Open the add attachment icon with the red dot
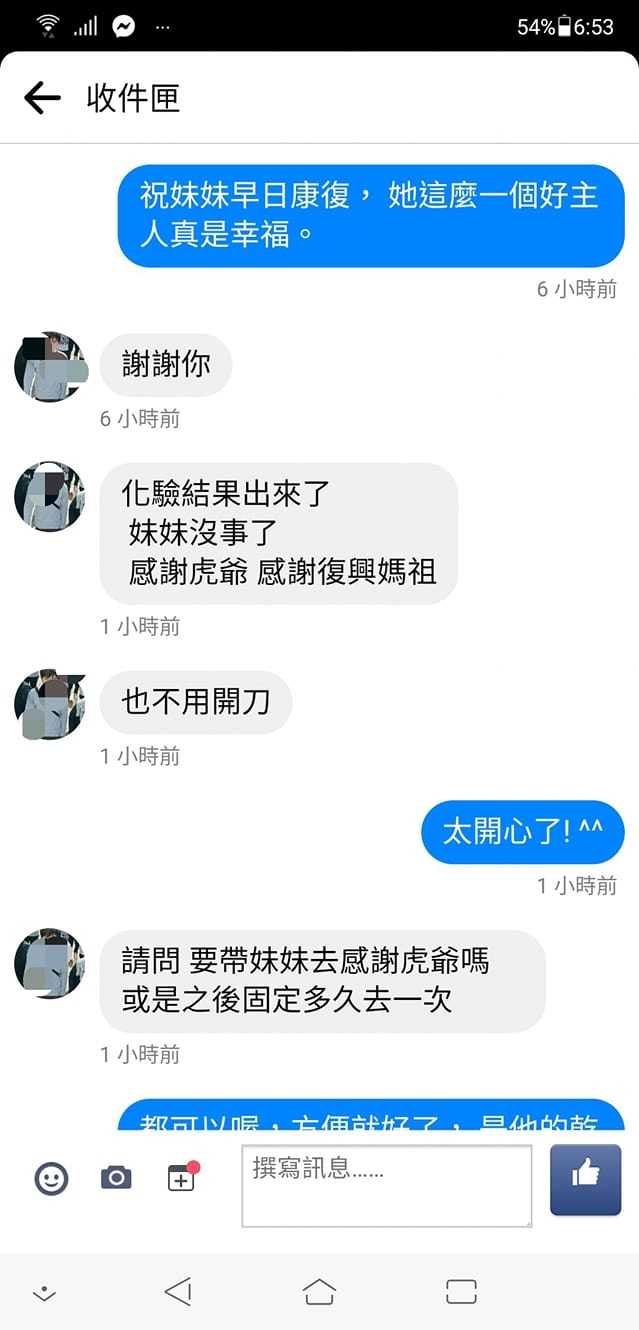Viewport: 639px width, 1330px height. coord(181,1178)
